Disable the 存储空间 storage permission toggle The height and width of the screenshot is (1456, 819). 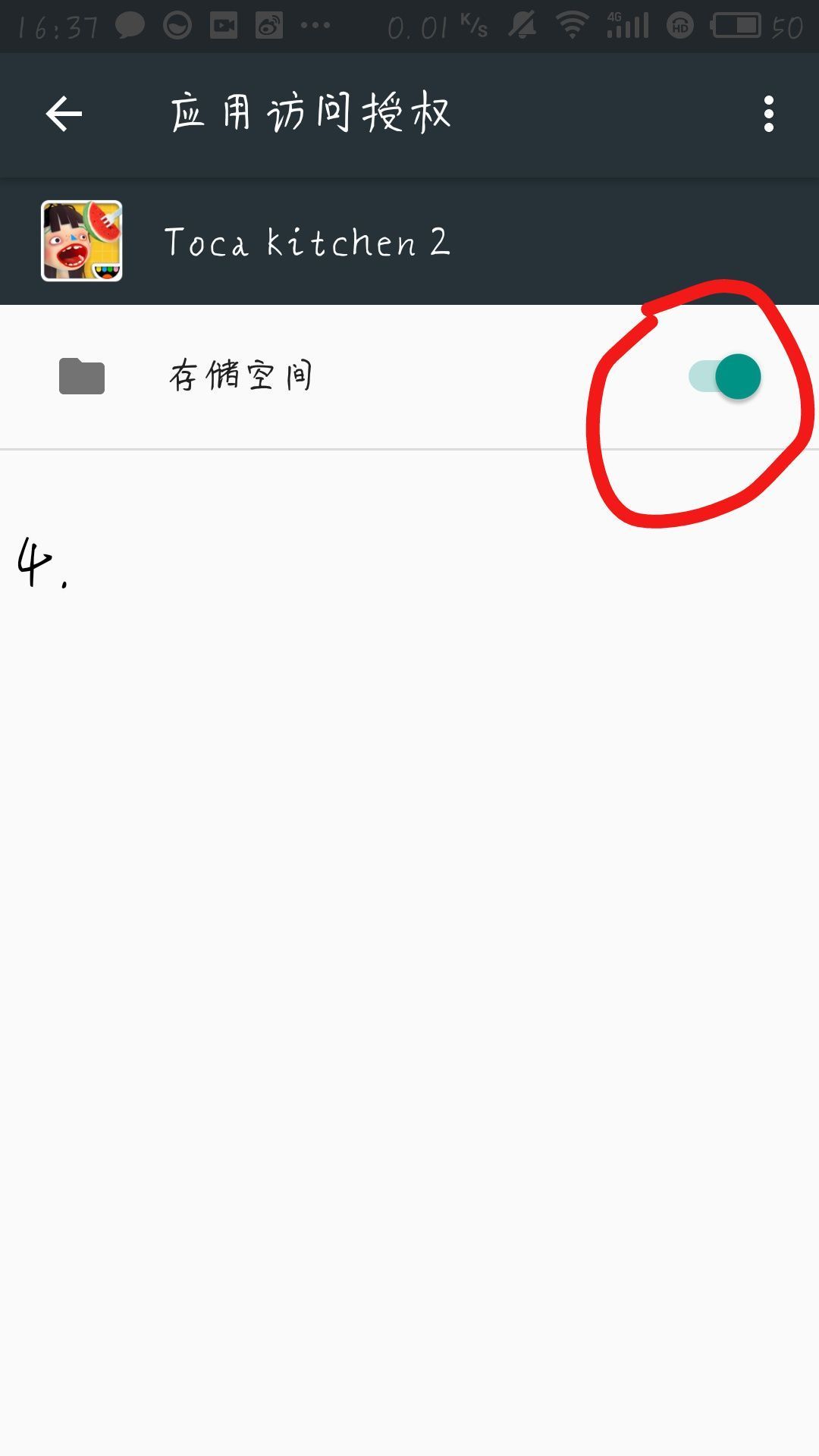pos(724,375)
